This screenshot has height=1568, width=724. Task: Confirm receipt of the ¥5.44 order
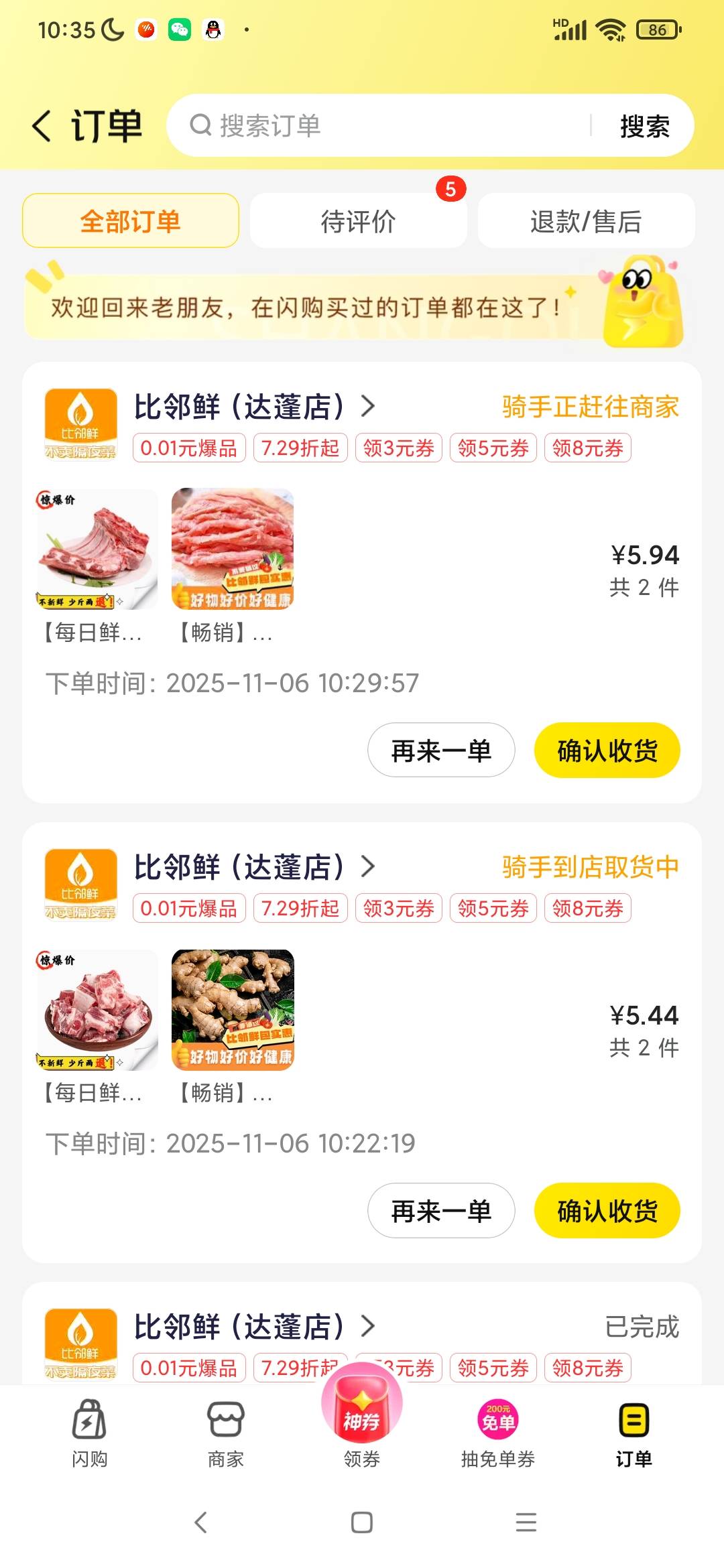click(x=607, y=1211)
